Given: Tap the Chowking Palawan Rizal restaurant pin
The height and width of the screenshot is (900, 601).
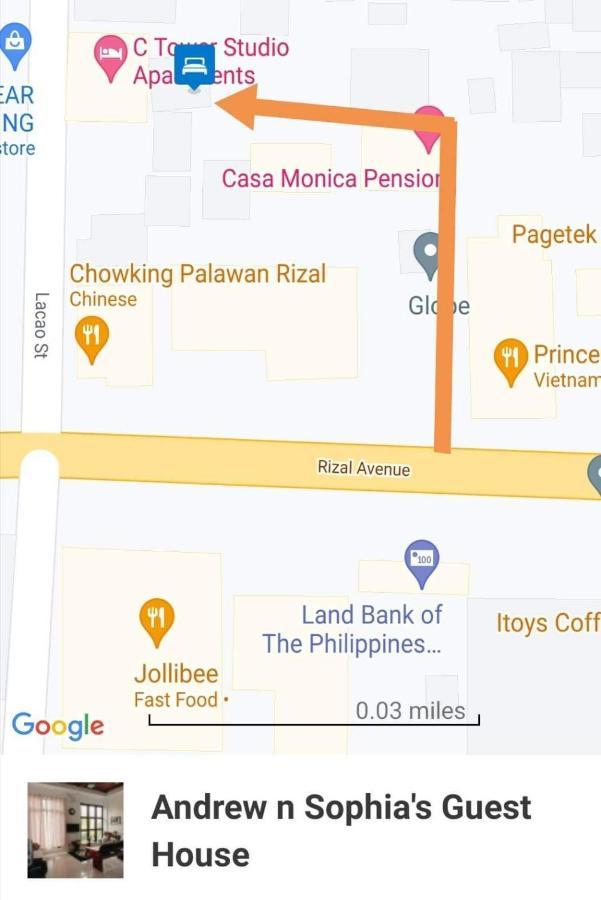Looking at the screenshot, I should (x=92, y=337).
